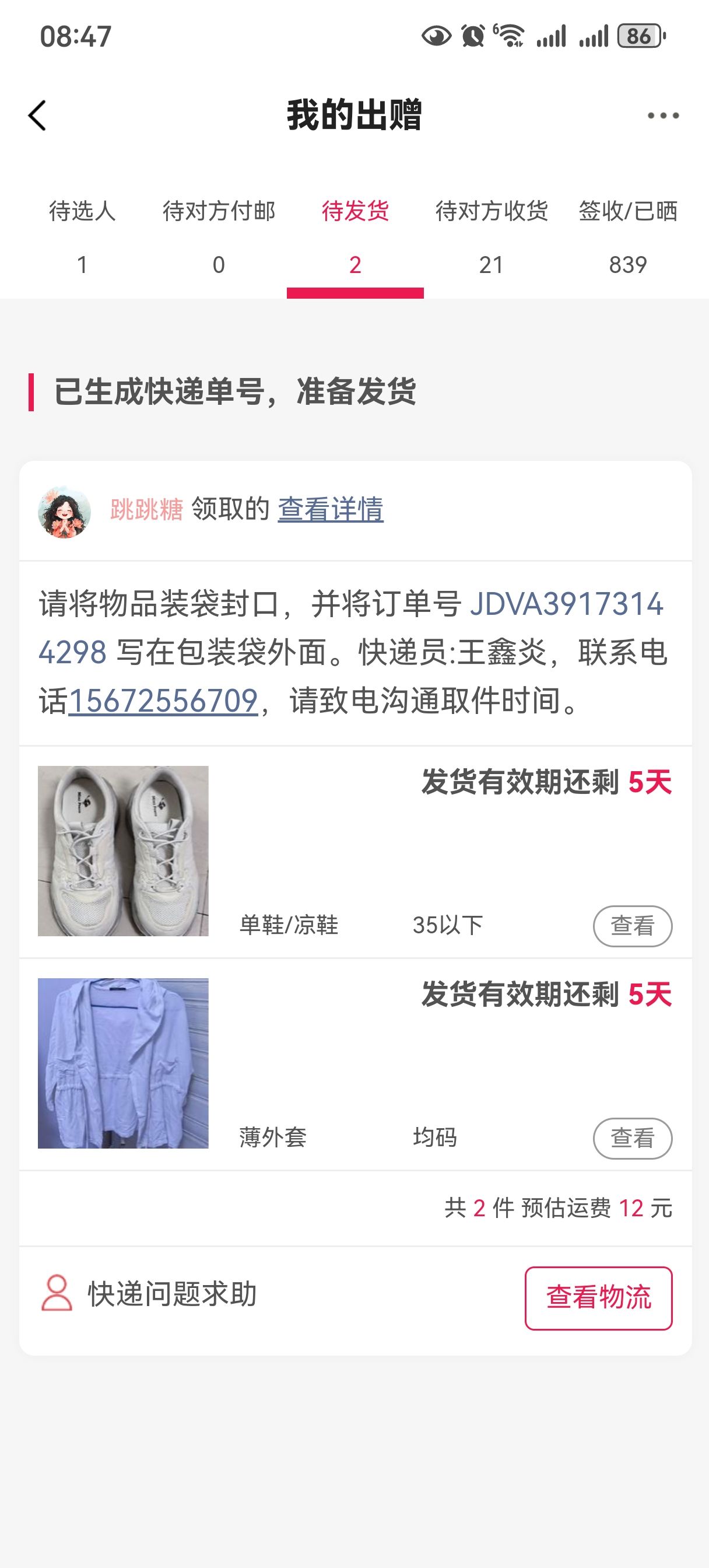Open 跳跳糖's profile avatar
This screenshot has height=1568, width=709.
tap(64, 512)
